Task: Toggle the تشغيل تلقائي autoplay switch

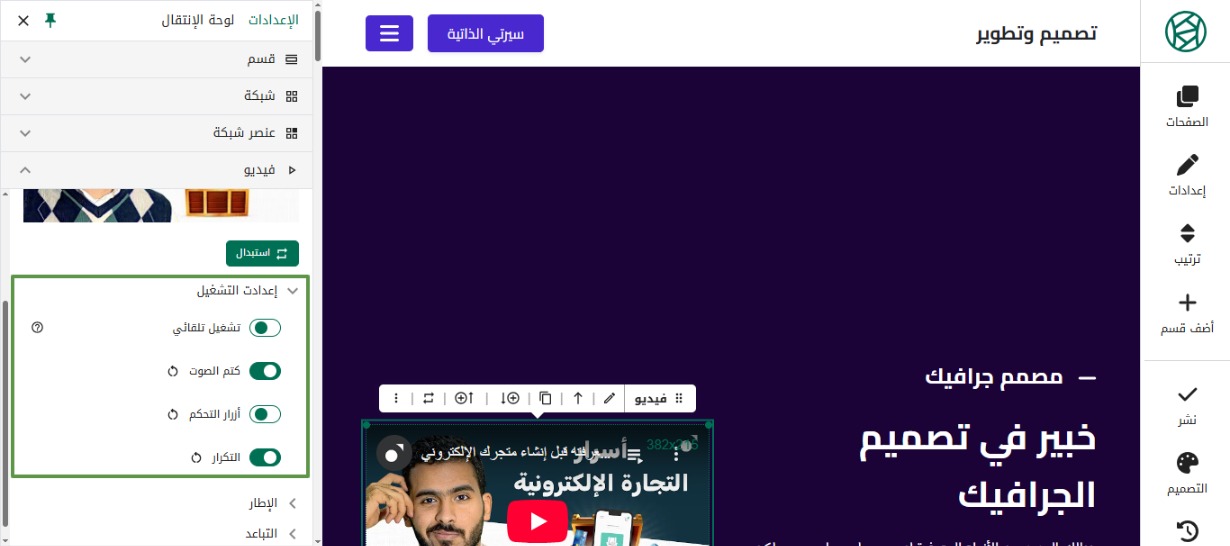Action: pyautogui.click(x=265, y=328)
